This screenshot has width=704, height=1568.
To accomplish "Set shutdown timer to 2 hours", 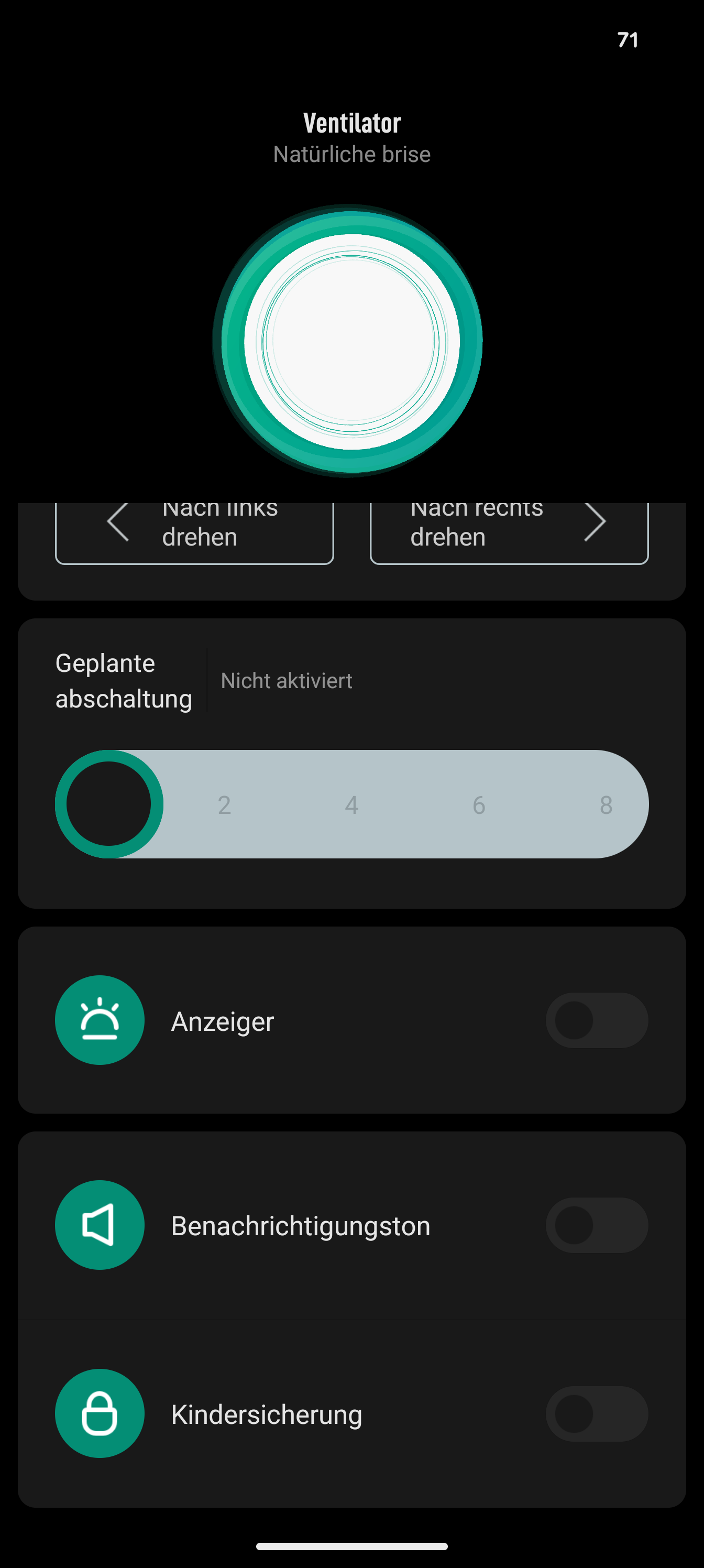I will click(x=225, y=804).
